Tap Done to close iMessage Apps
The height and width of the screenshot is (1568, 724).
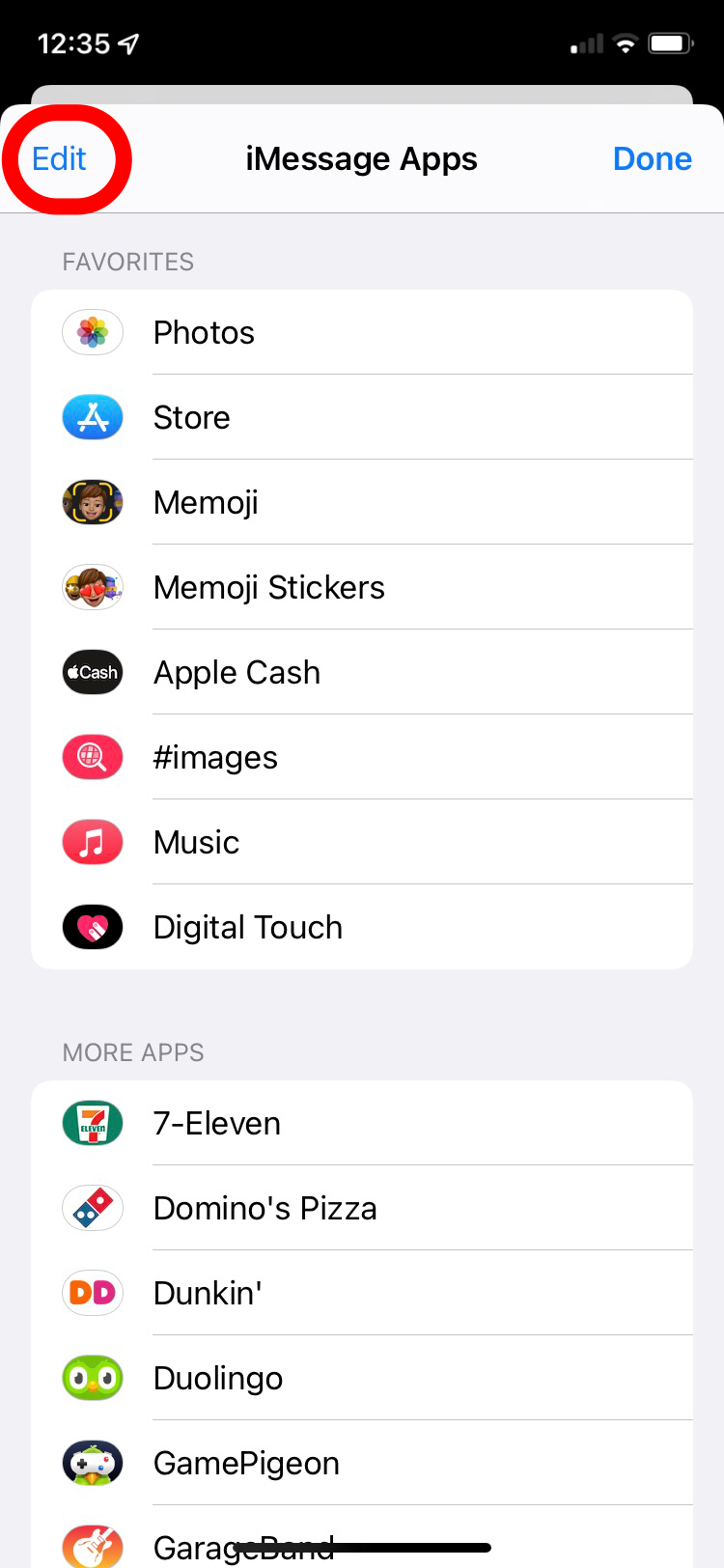click(652, 159)
